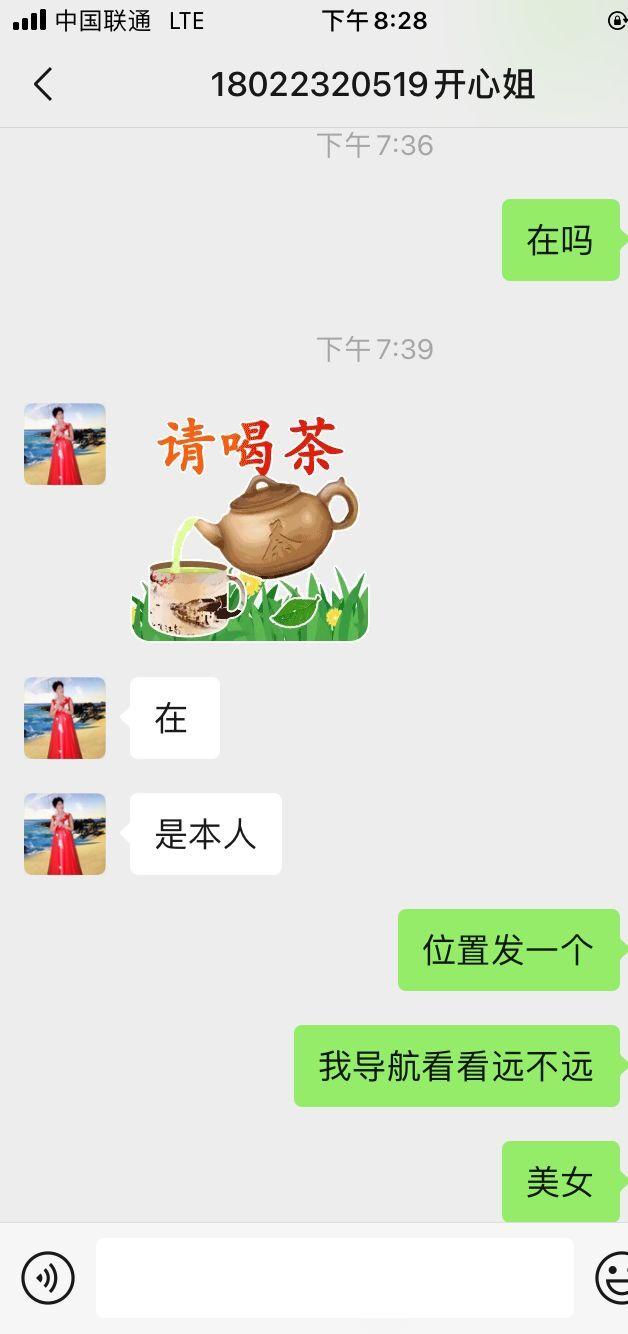This screenshot has width=628, height=1334.
Task: Focus the message text field
Action: pos(334,1278)
